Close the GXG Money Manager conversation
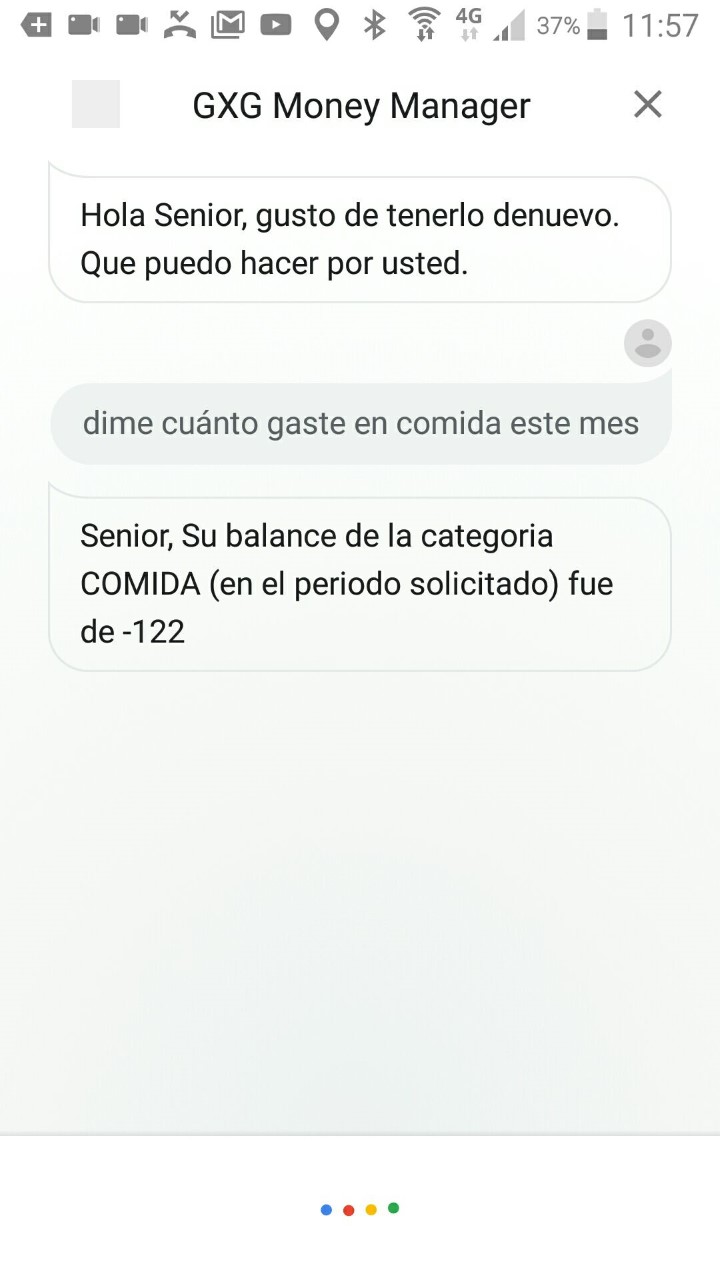The image size is (720, 1280). pos(648,104)
